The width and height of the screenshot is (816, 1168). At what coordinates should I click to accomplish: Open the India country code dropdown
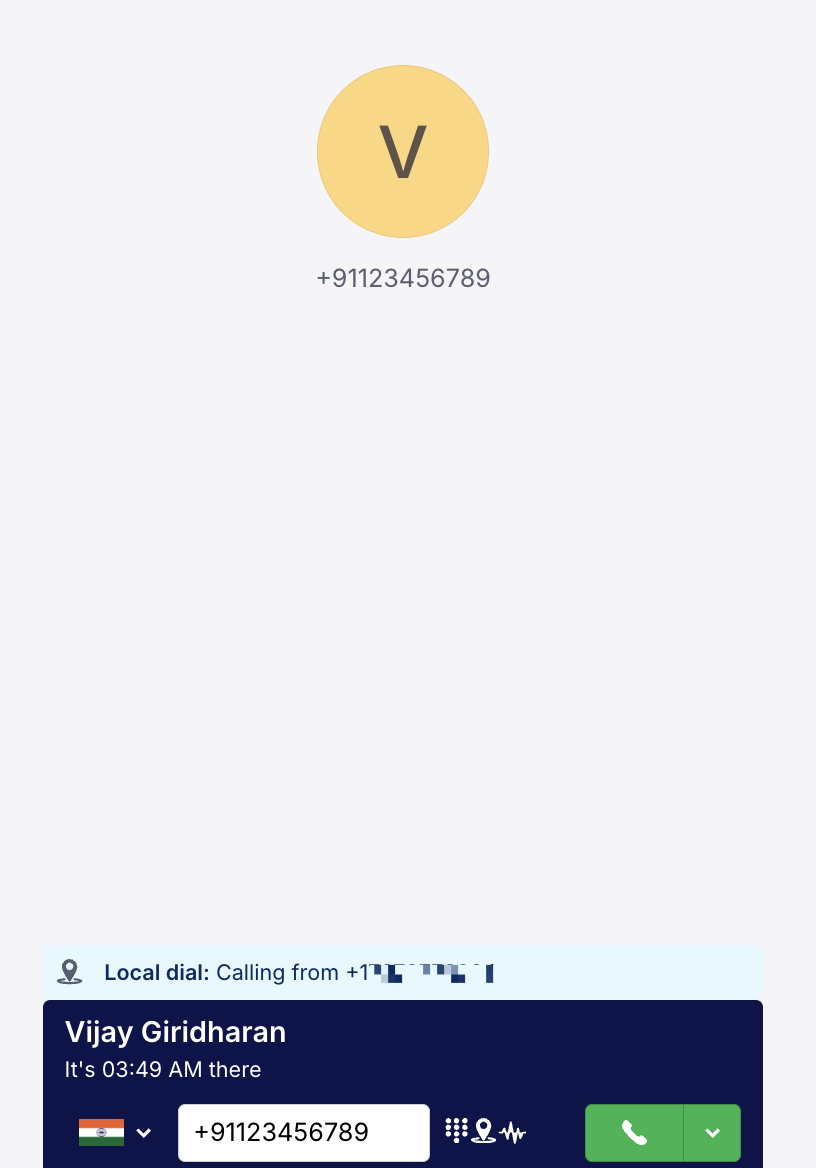115,1132
